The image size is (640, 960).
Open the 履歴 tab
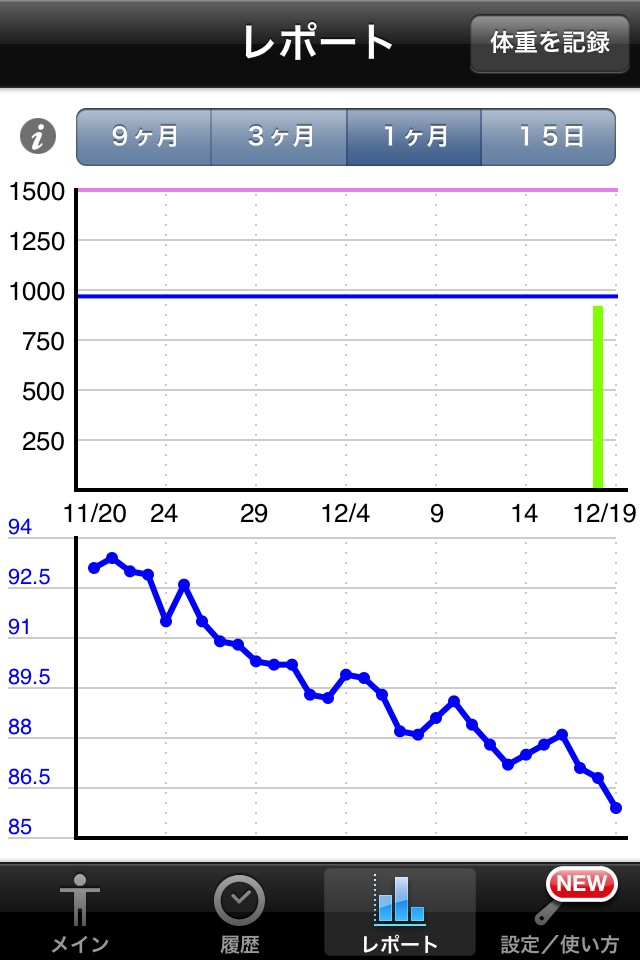tap(240, 912)
